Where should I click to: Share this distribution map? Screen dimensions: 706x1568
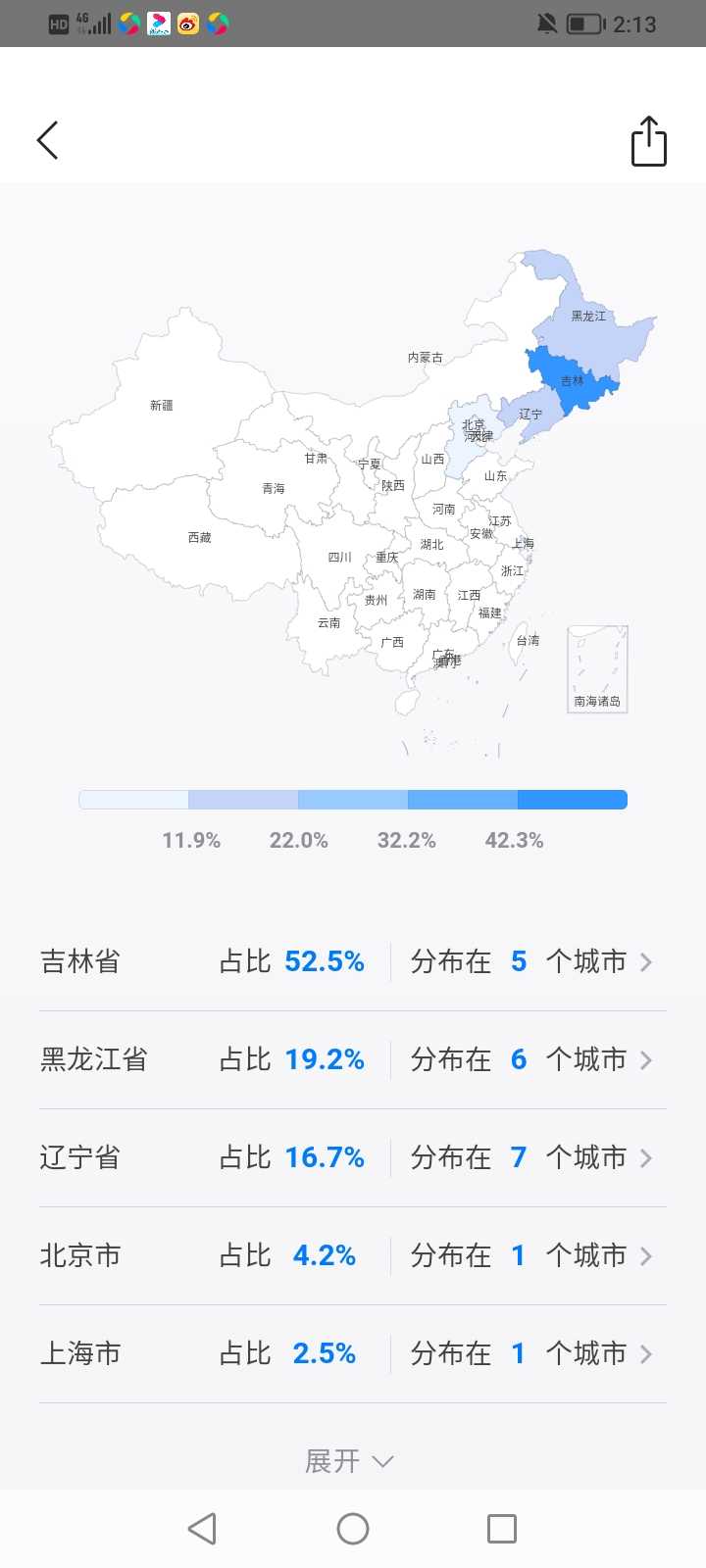coord(648,141)
